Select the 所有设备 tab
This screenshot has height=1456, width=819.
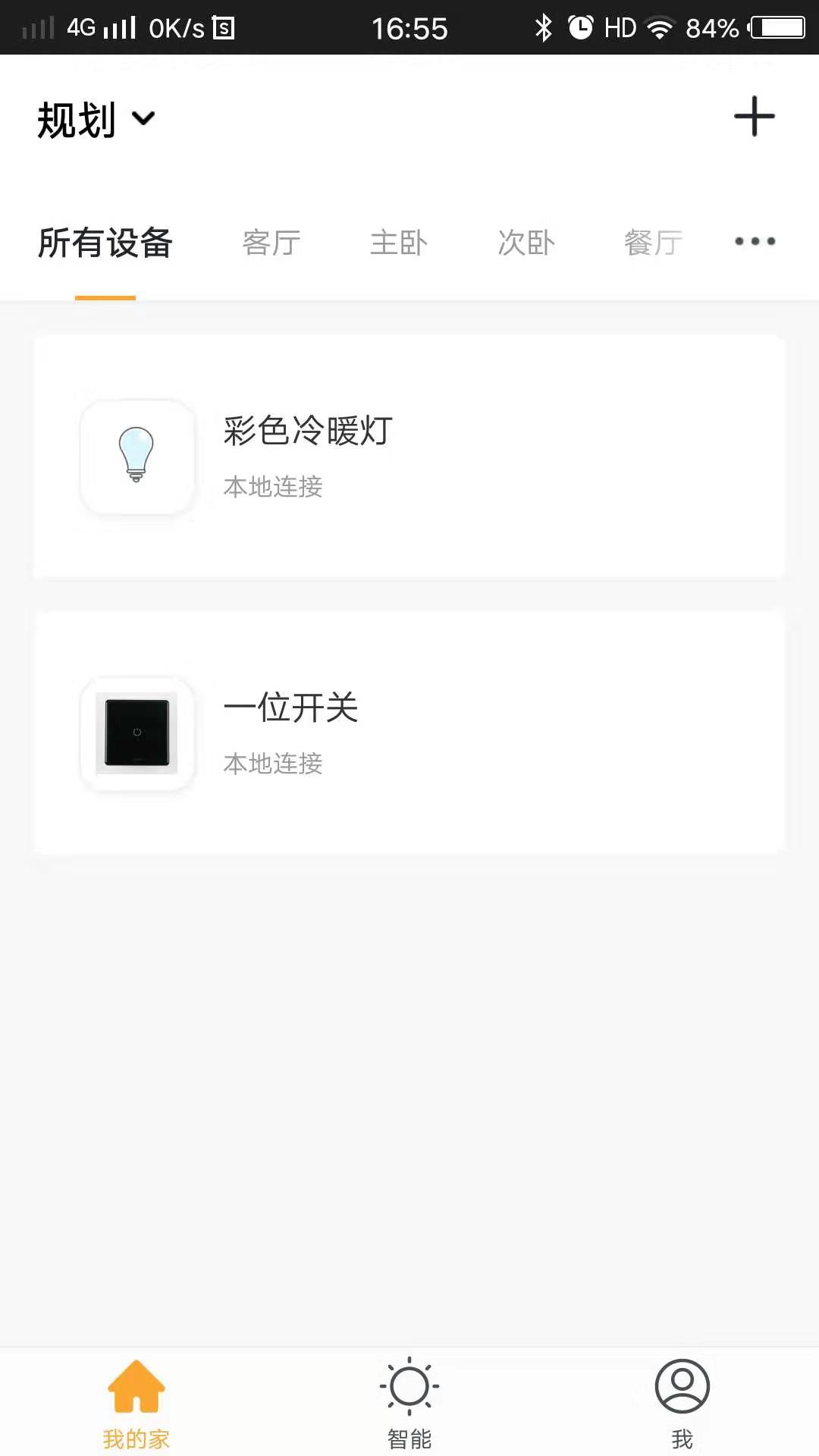coord(105,243)
